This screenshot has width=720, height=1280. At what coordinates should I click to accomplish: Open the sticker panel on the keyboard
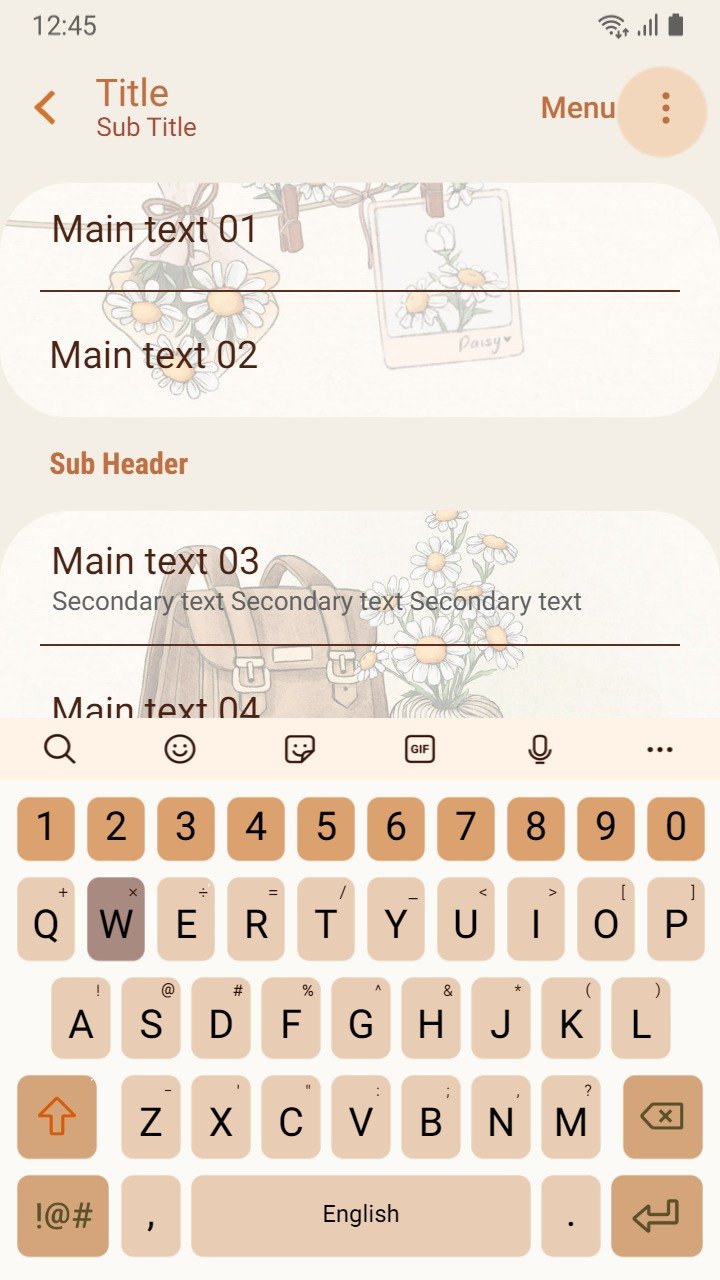300,748
